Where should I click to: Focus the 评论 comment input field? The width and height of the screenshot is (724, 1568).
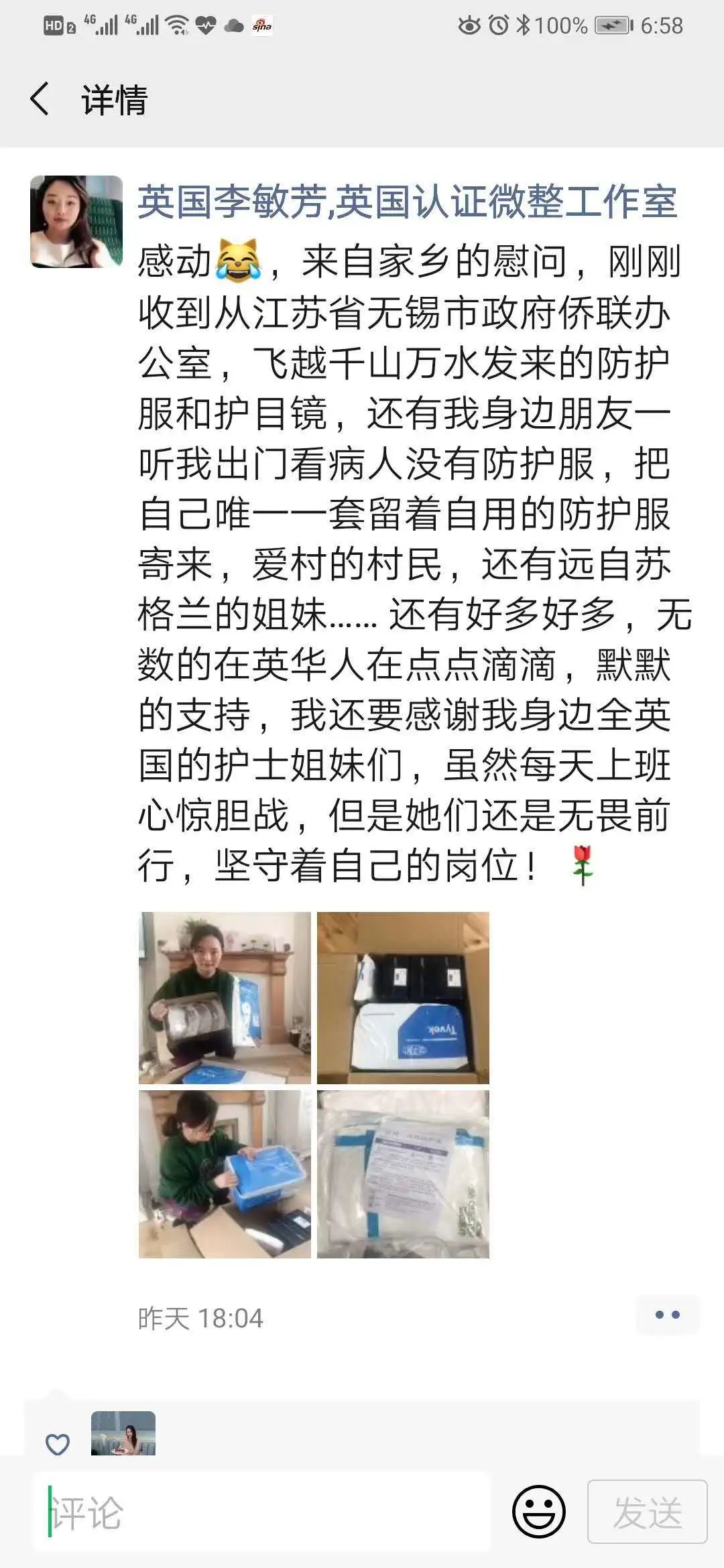261,1512
